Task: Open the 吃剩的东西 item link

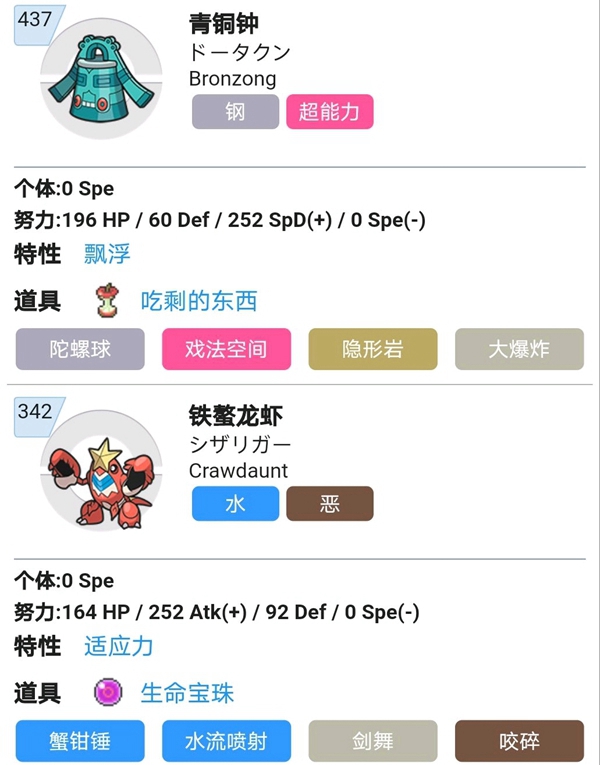Action: click(198, 301)
